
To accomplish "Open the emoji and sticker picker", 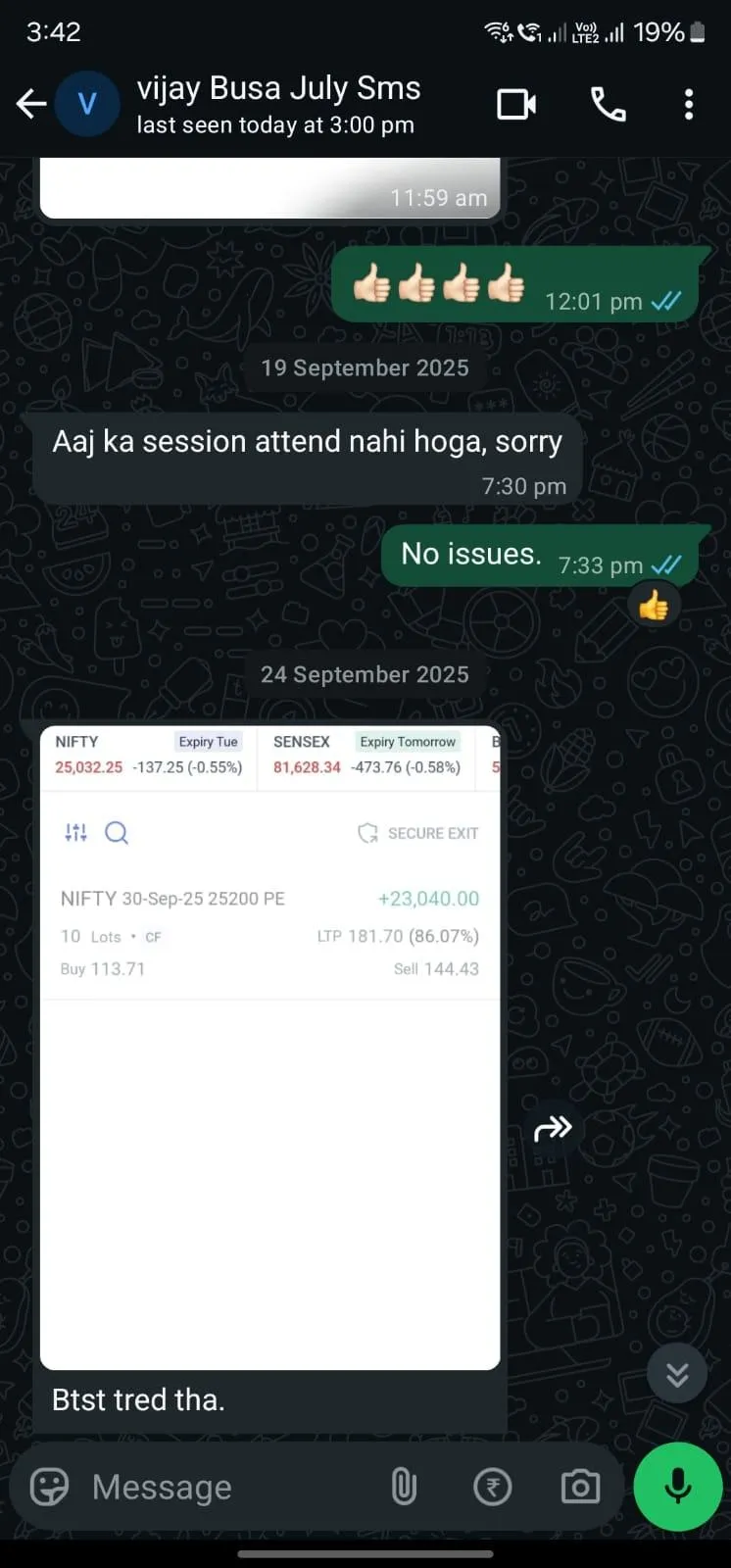I will click(49, 1487).
